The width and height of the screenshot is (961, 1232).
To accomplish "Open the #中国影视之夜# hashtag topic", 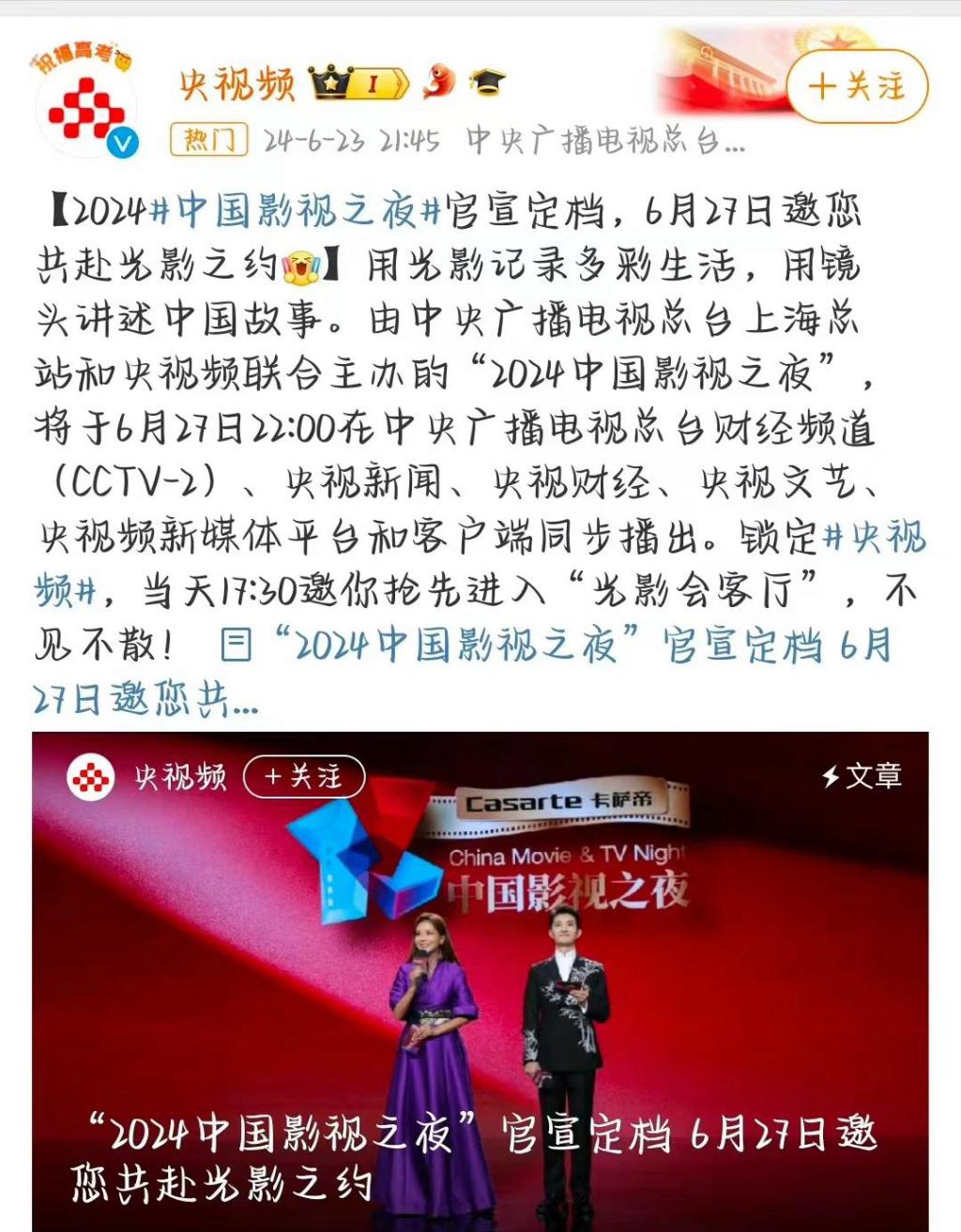I will (295, 211).
